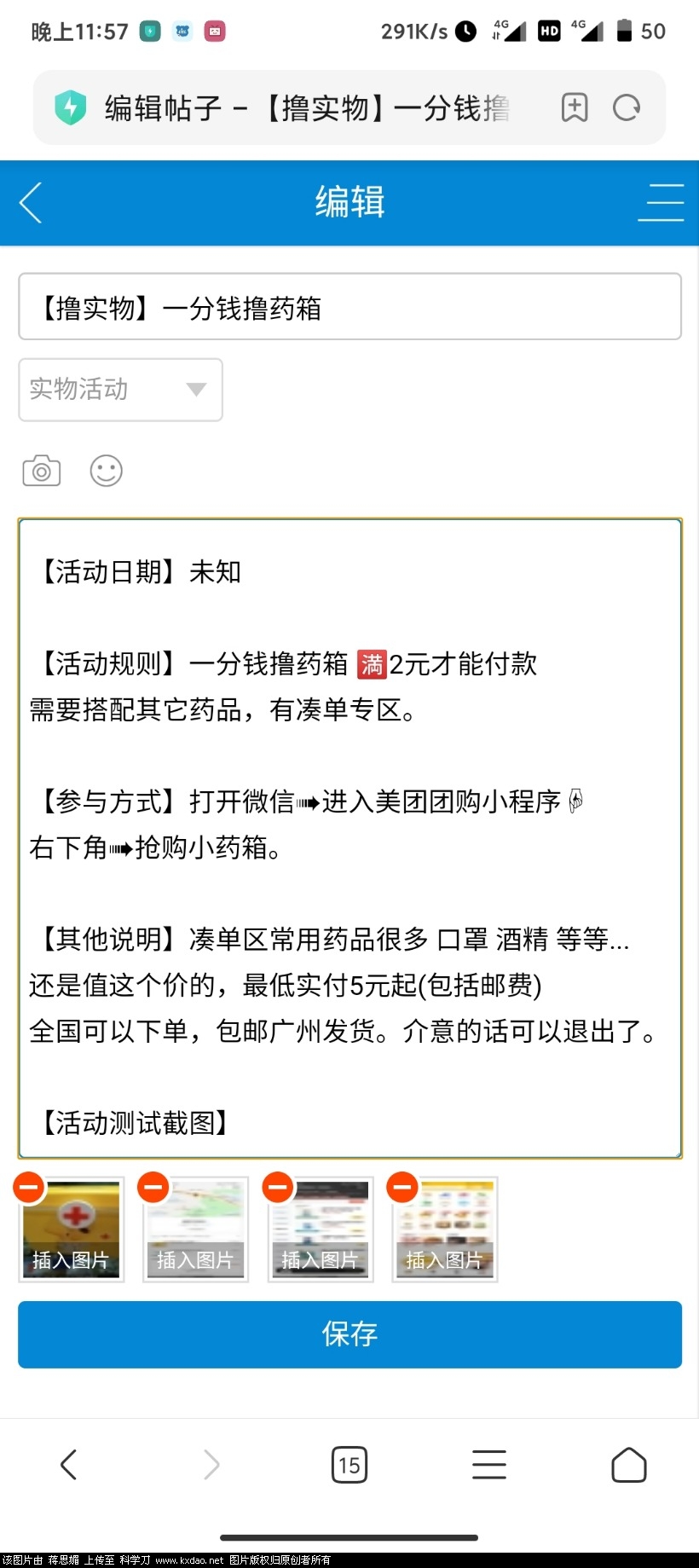Open the tab switcher showing 15 tabs
The image size is (699, 1568).
tap(349, 1464)
